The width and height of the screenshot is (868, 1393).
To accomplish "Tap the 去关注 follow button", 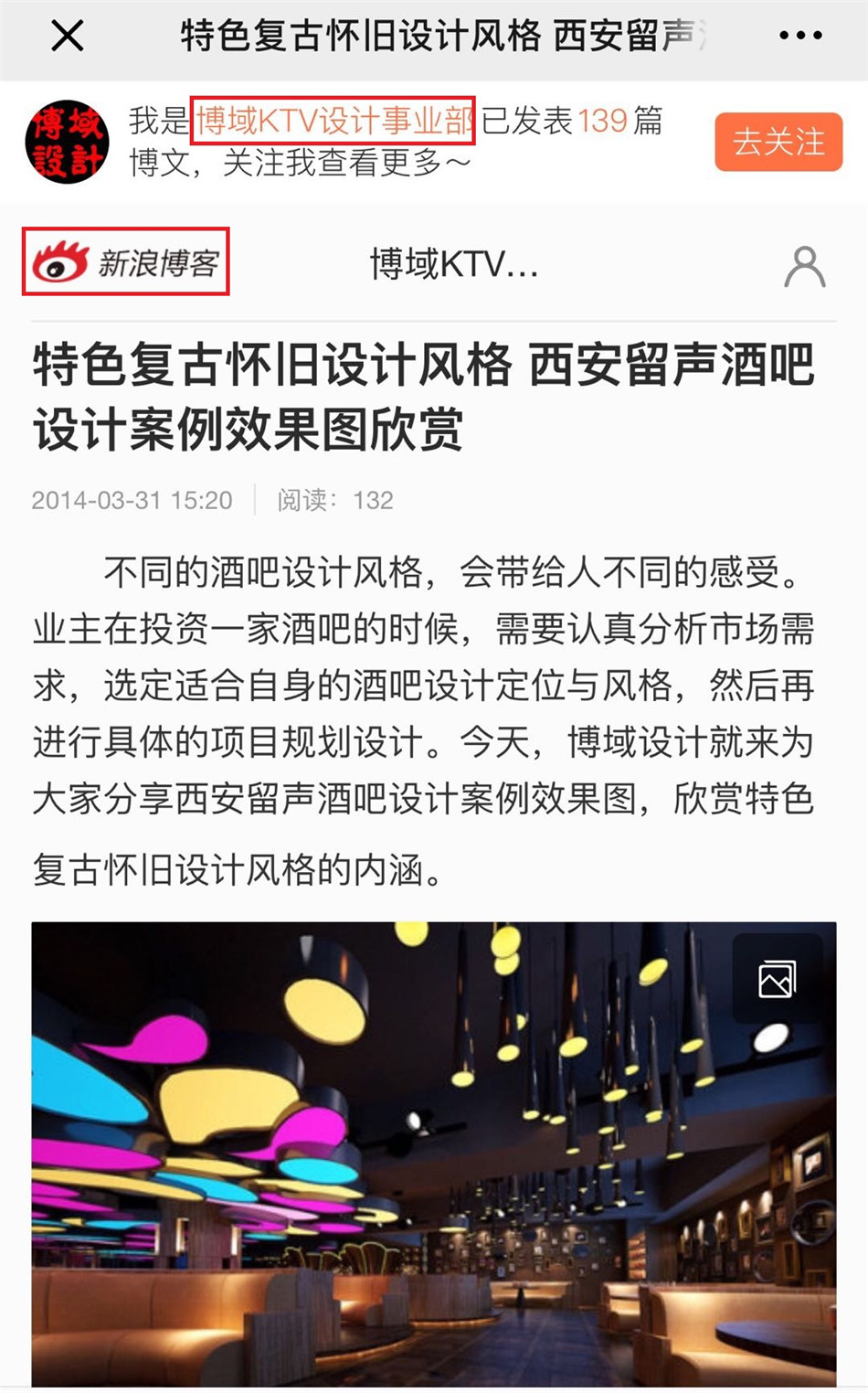I will [x=778, y=142].
